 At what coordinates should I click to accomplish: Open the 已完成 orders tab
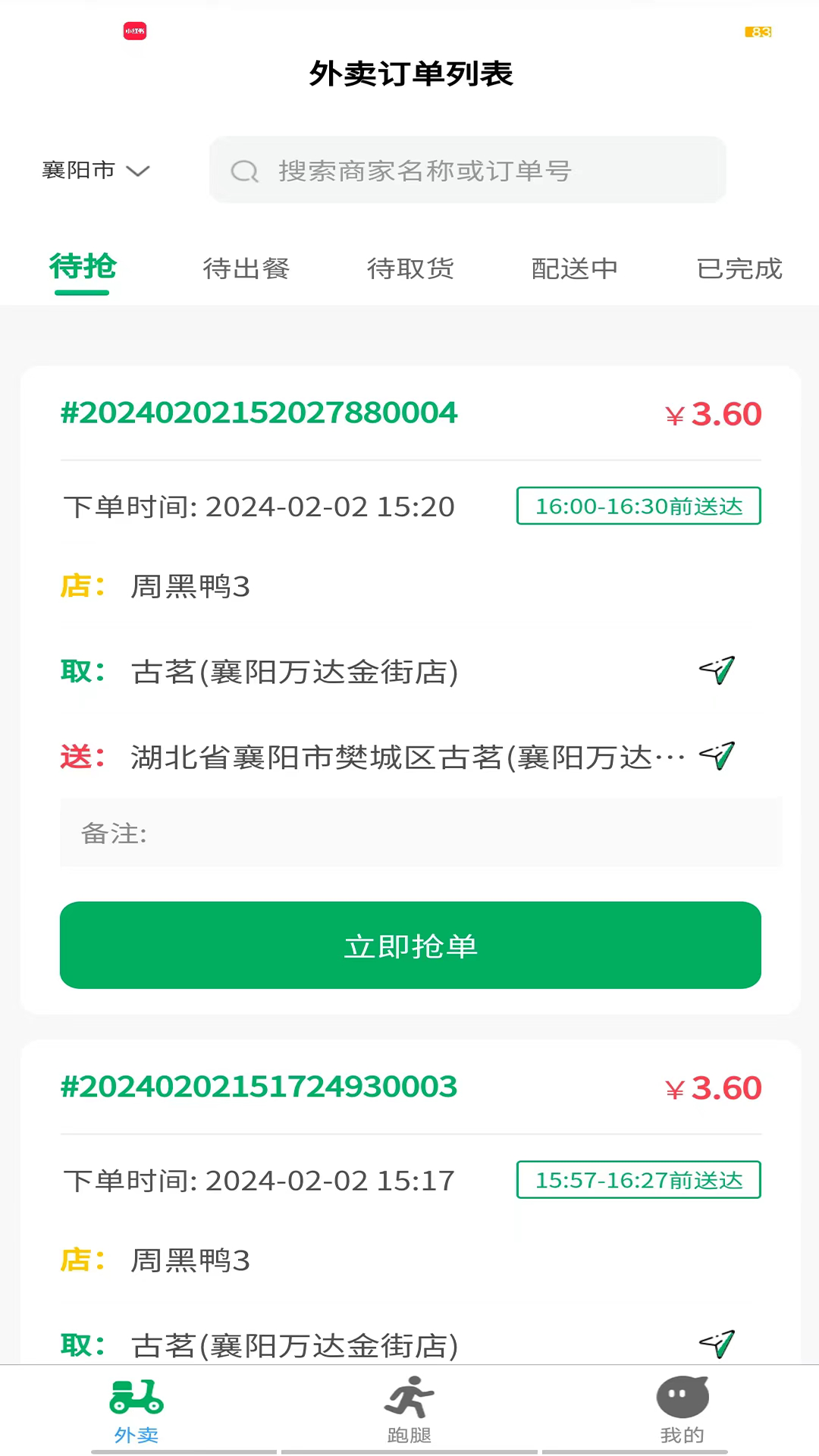pos(739,268)
